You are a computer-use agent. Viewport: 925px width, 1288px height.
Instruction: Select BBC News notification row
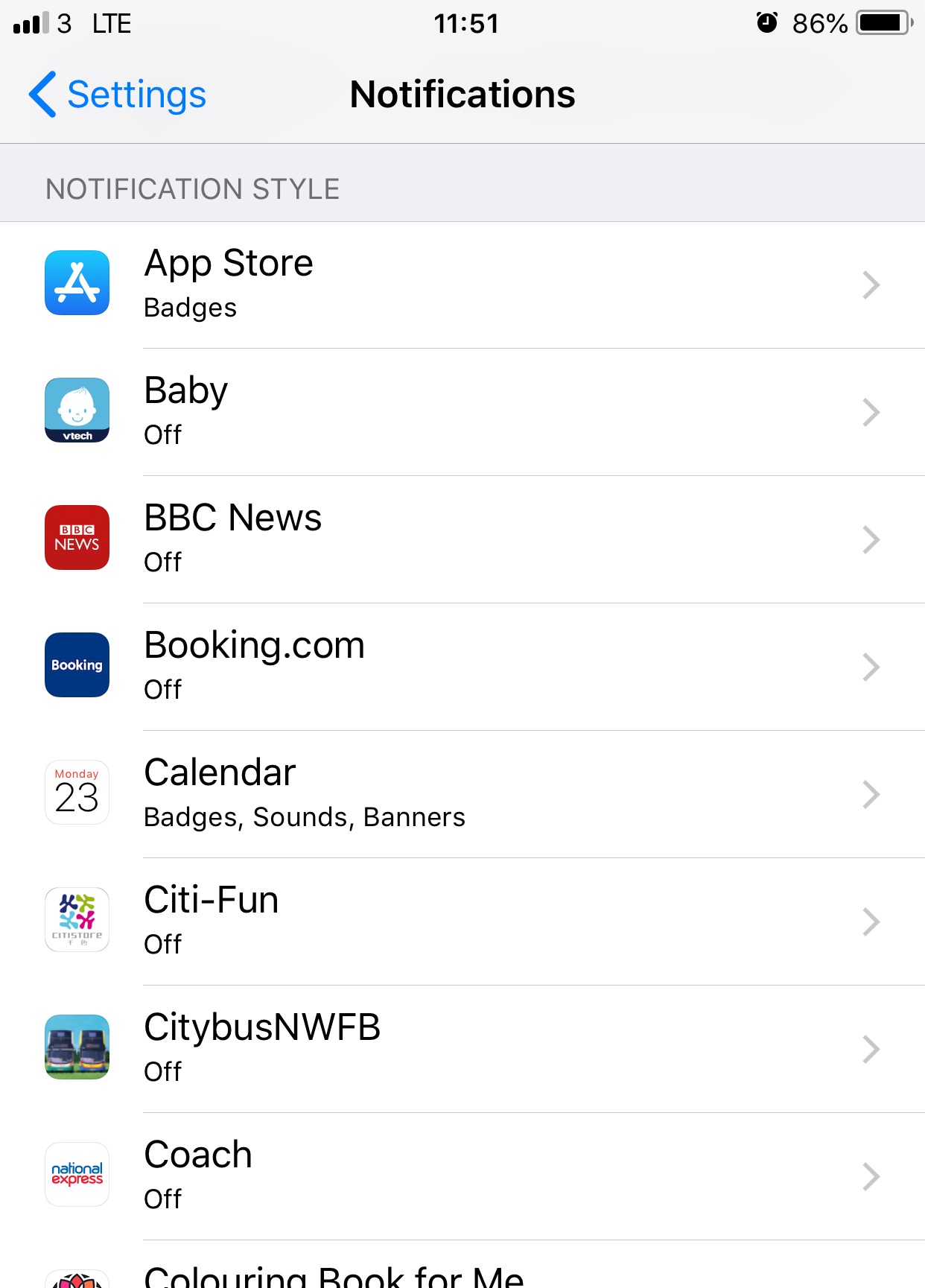coord(462,539)
